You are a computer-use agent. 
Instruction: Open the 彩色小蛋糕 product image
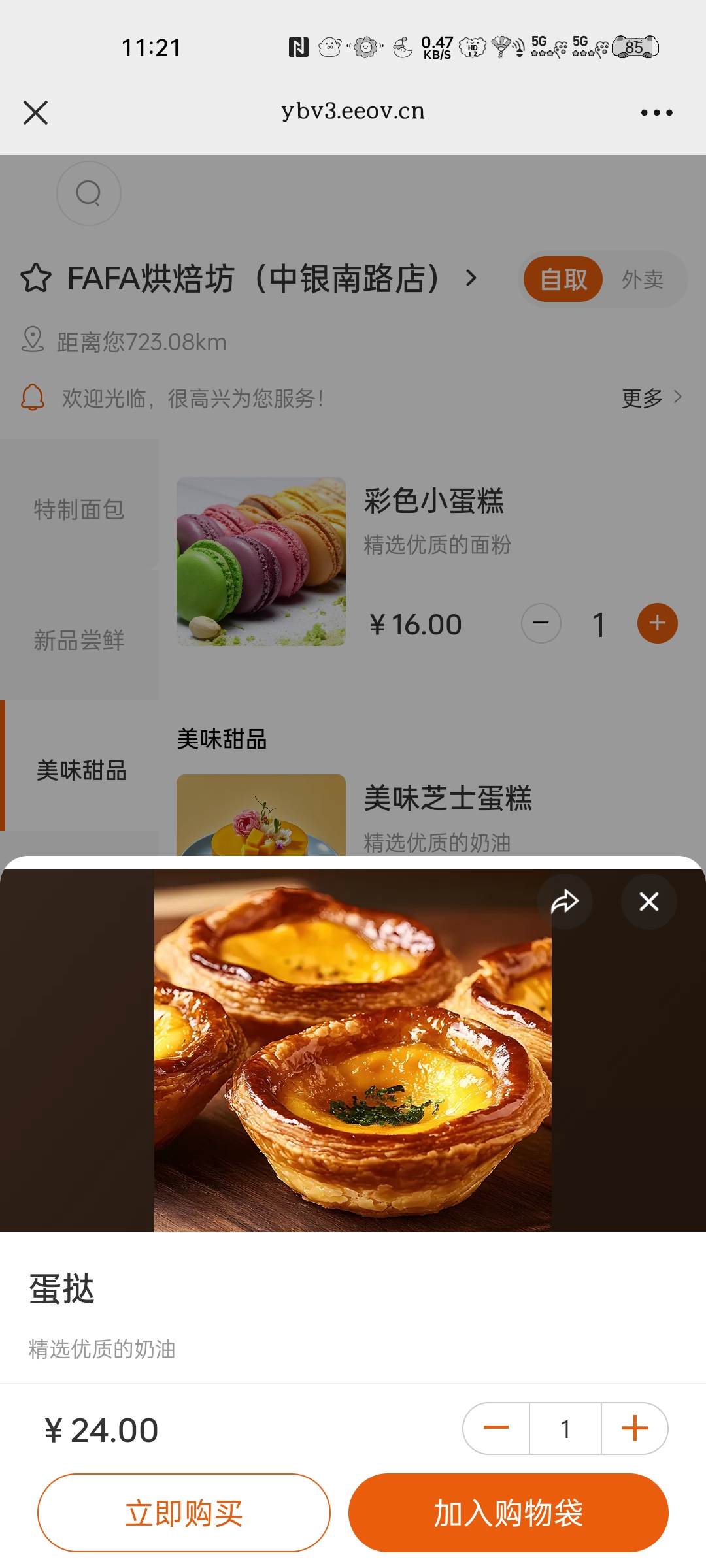coord(261,561)
